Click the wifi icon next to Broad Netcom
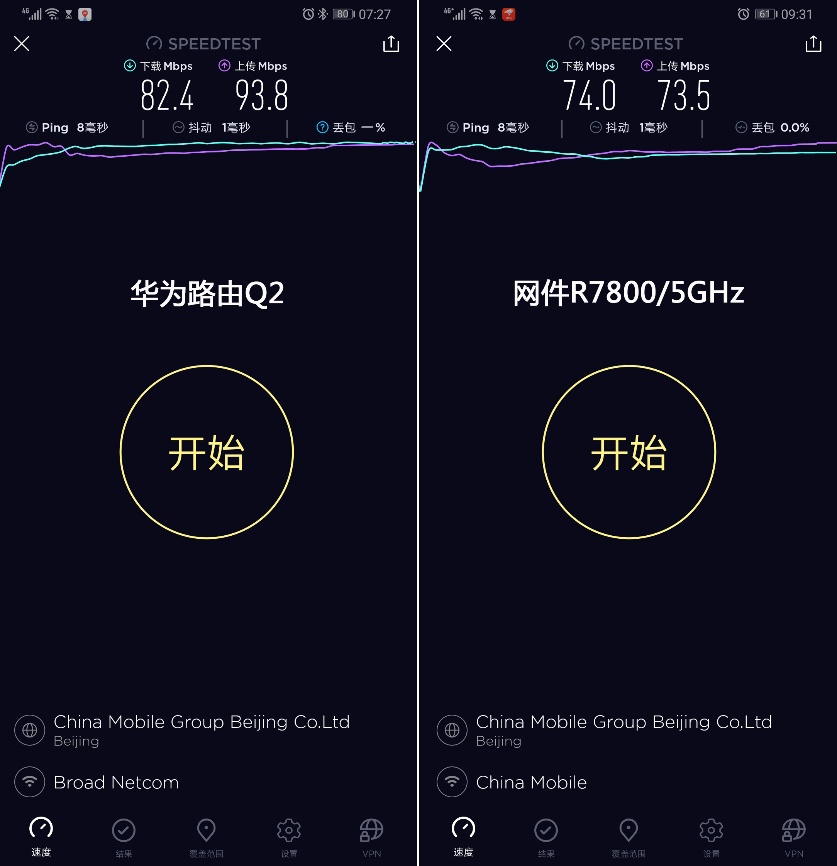The width and height of the screenshot is (837, 866). (29, 783)
